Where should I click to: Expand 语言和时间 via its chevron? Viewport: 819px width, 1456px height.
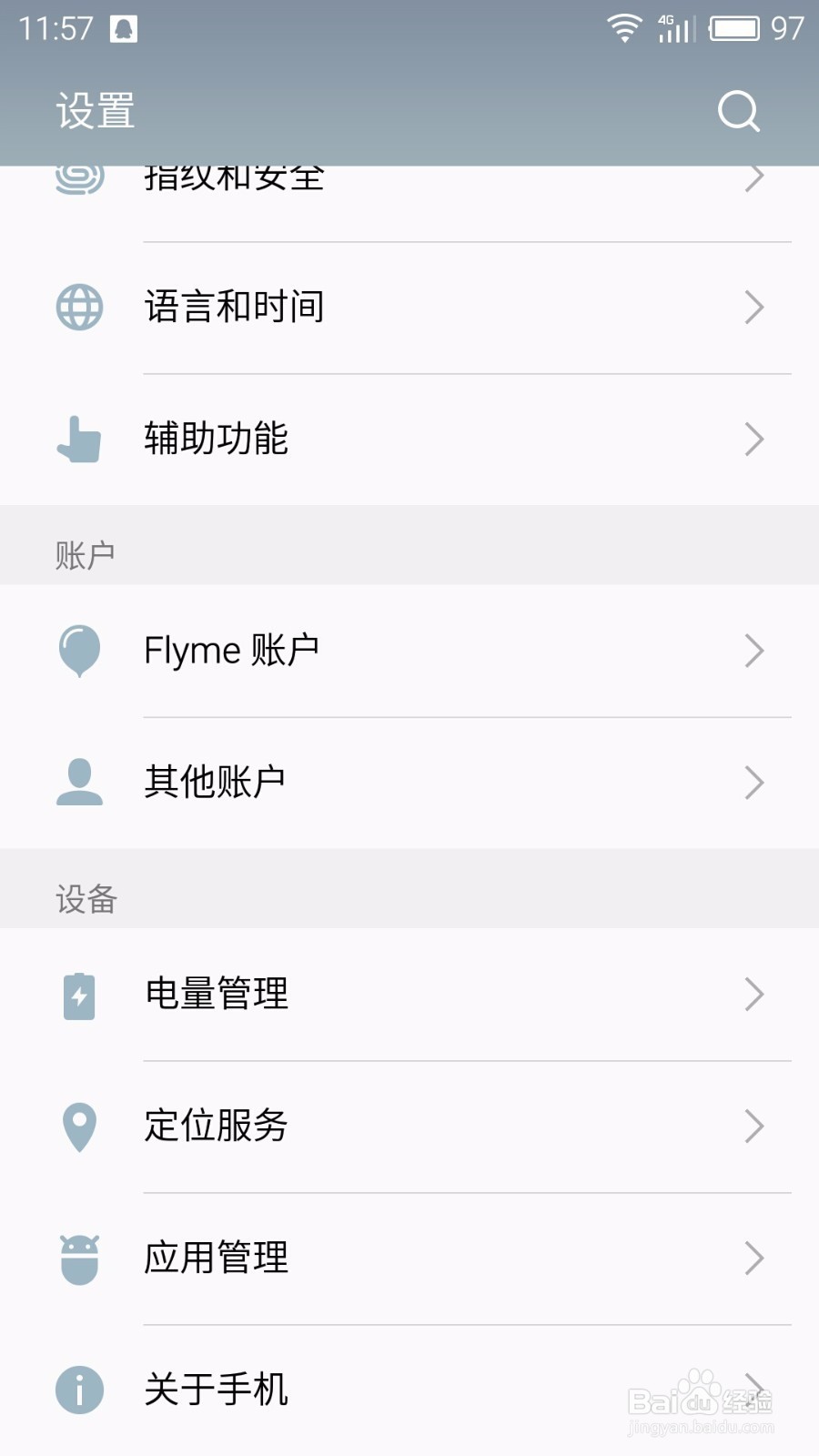[x=753, y=308]
